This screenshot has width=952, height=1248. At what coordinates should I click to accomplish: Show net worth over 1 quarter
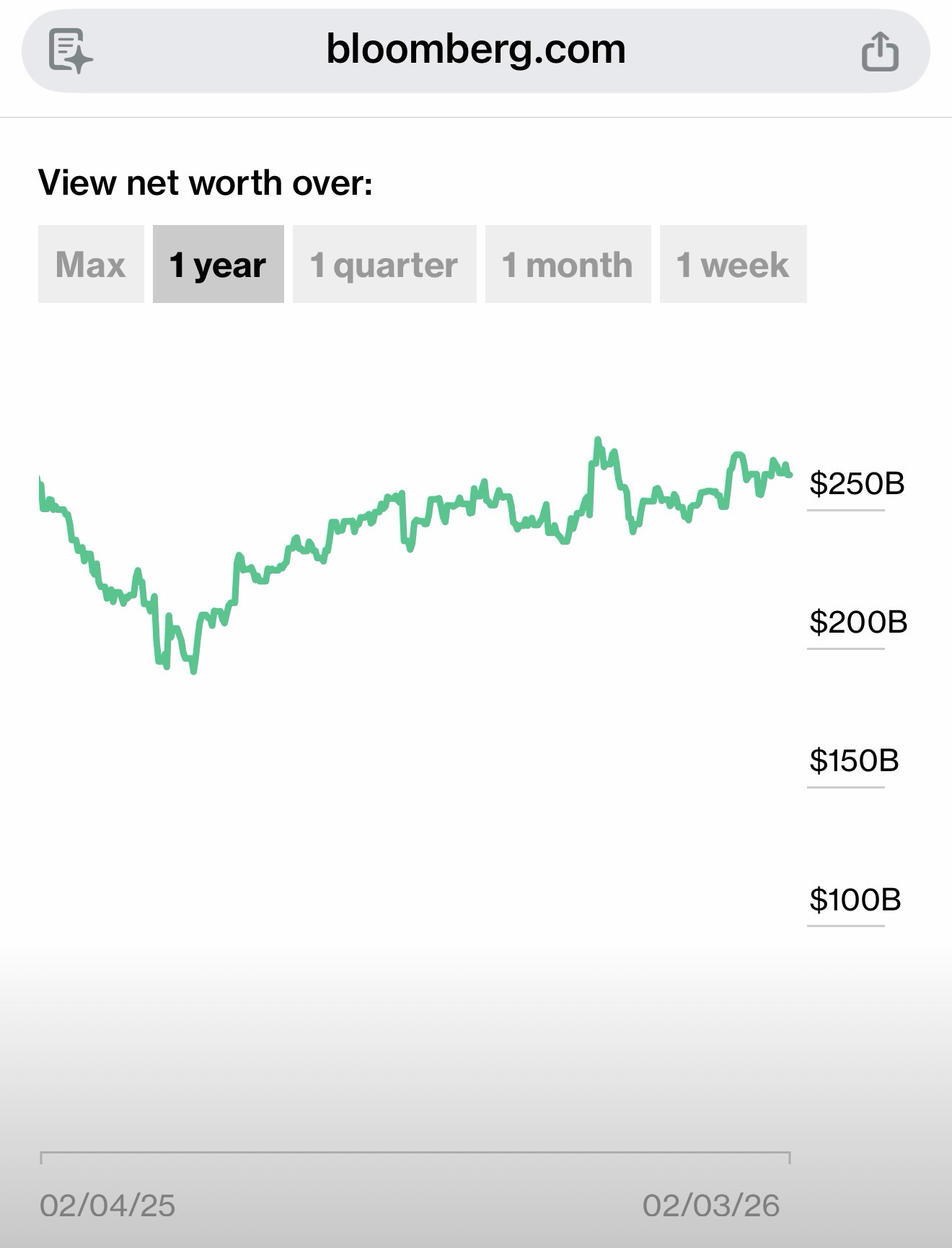click(384, 264)
